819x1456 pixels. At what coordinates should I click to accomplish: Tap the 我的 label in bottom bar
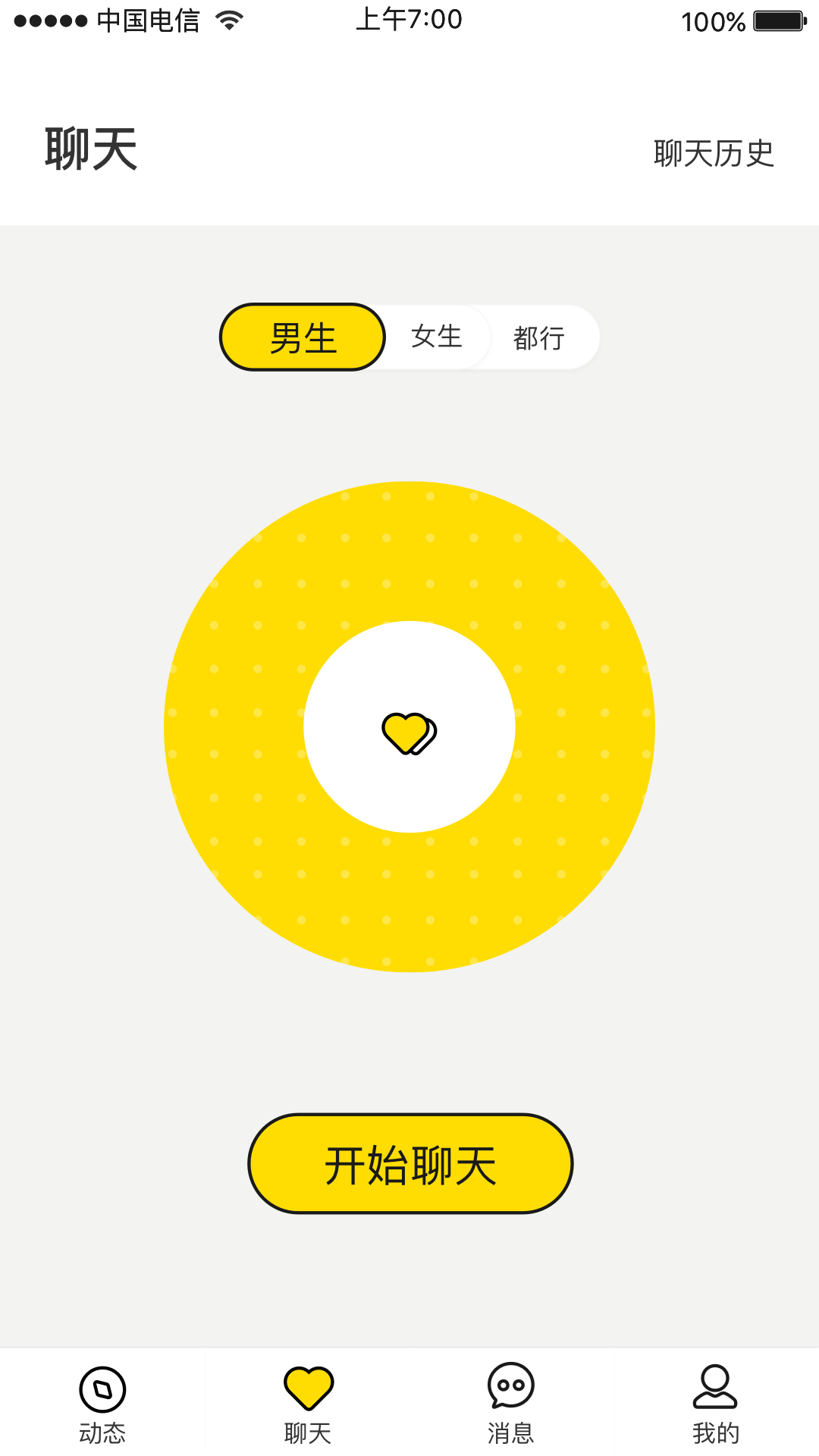714,1432
